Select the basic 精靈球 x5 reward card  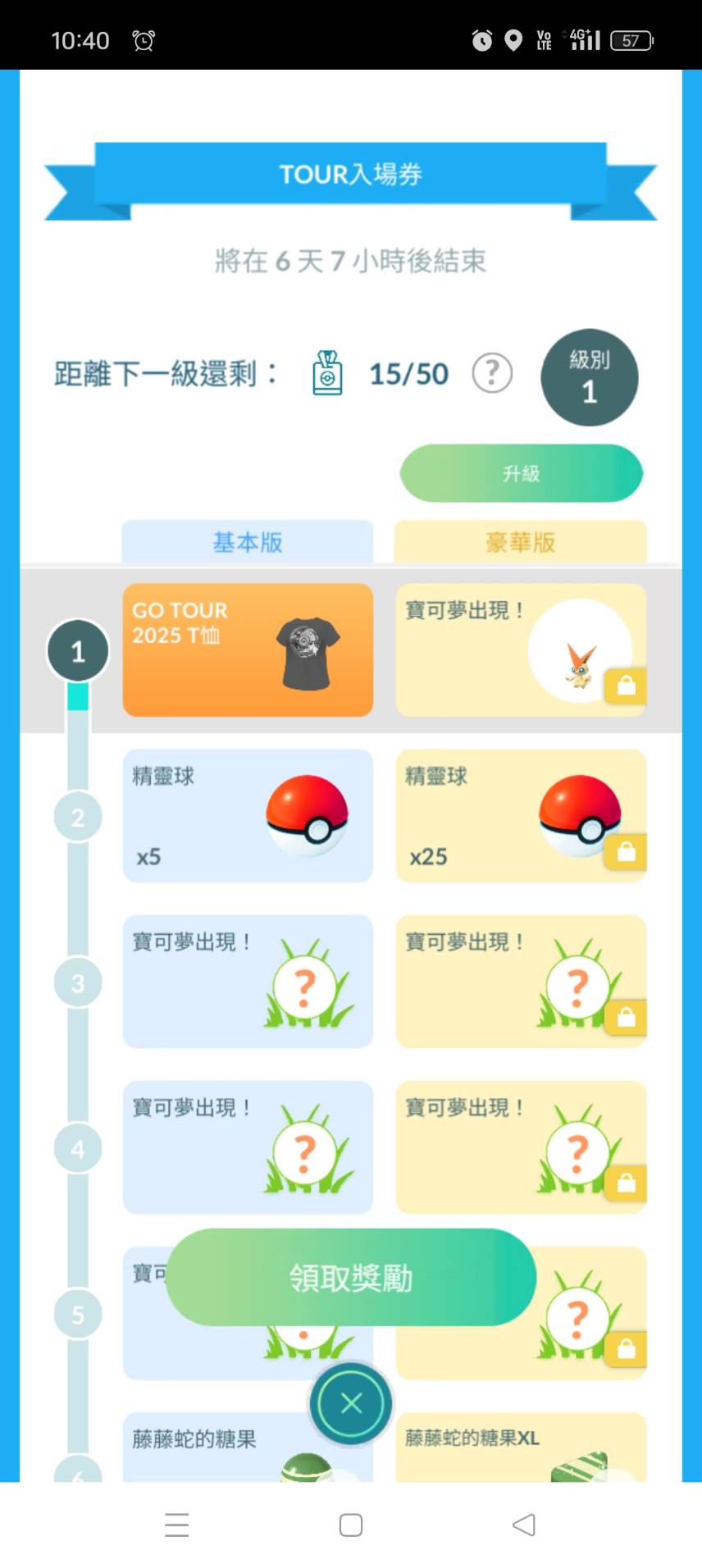pos(248,815)
